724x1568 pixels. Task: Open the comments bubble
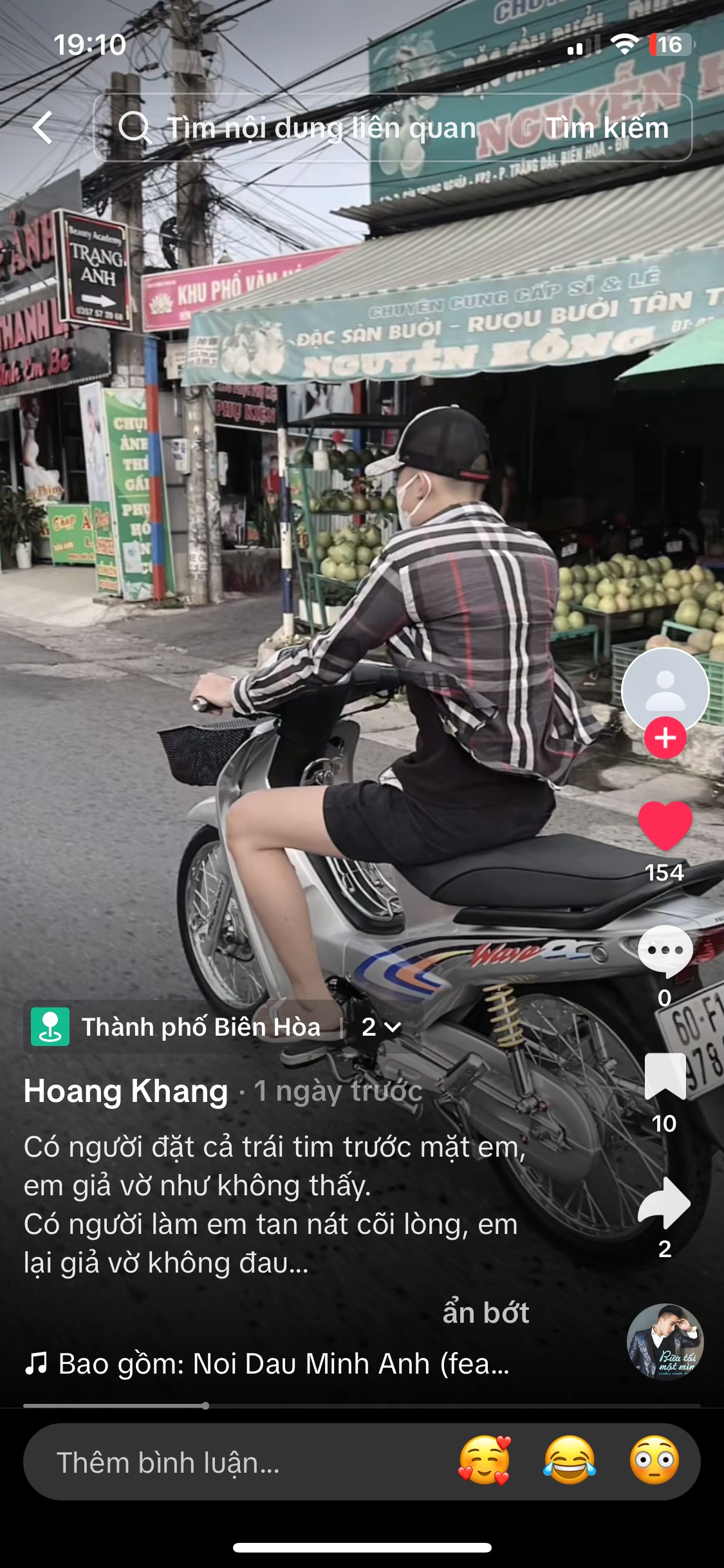665,951
